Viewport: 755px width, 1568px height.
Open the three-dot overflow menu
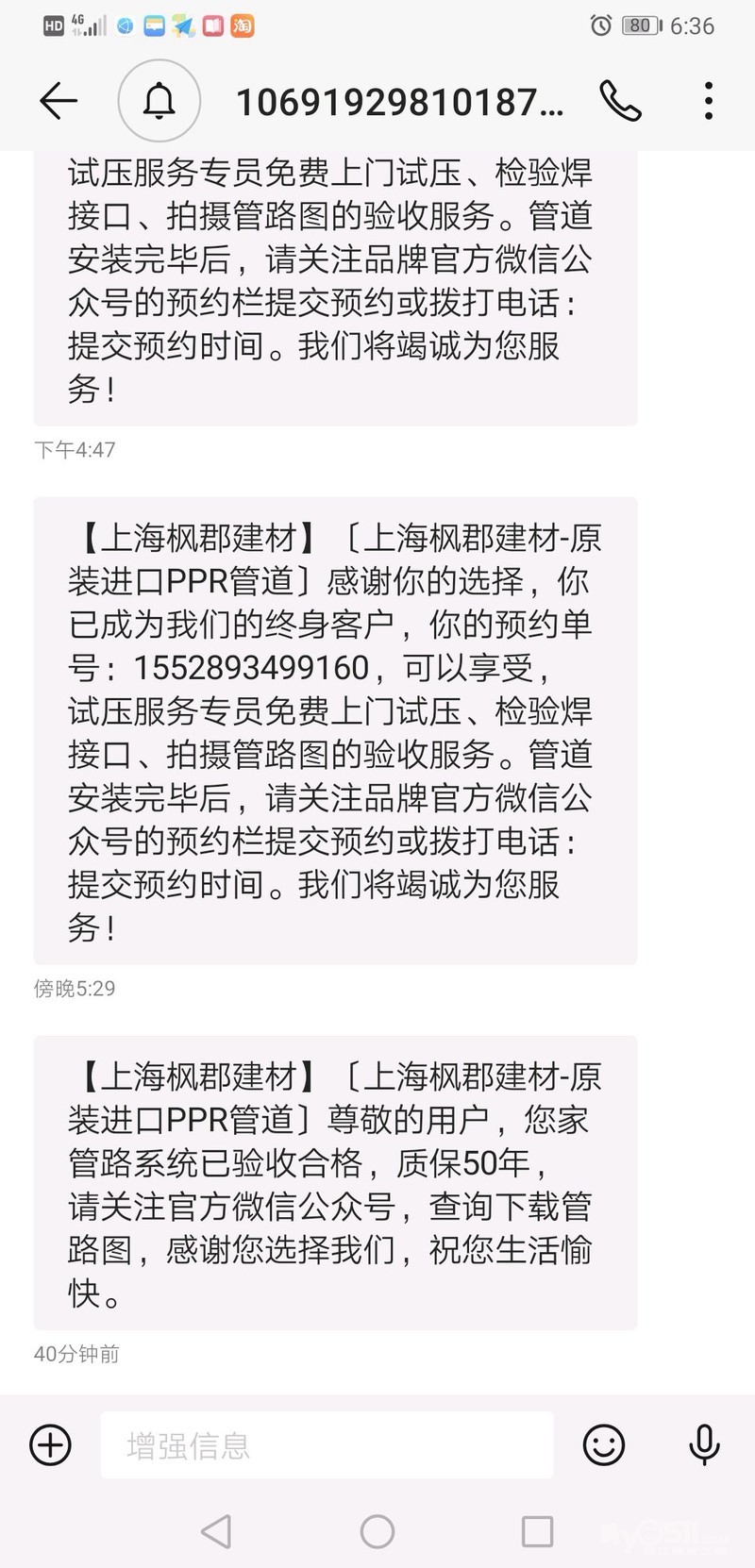point(709,101)
